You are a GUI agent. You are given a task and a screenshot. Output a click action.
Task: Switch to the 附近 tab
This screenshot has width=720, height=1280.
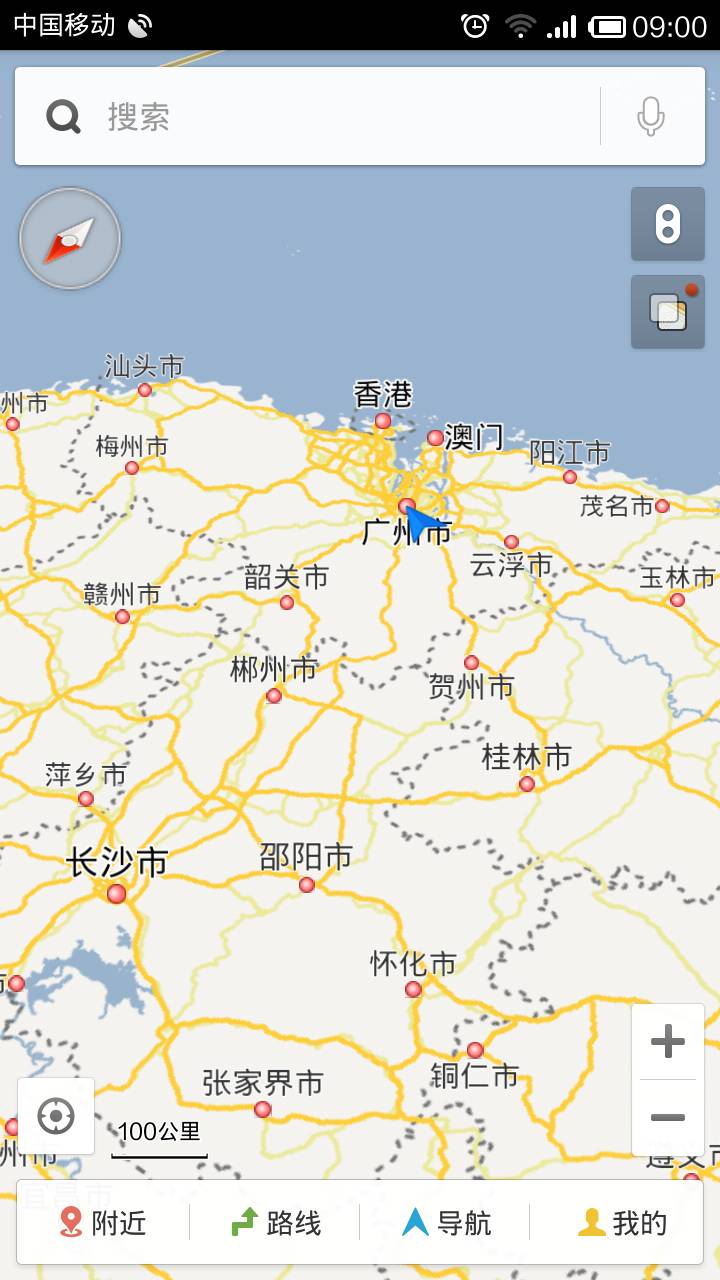pyautogui.click(x=103, y=1222)
